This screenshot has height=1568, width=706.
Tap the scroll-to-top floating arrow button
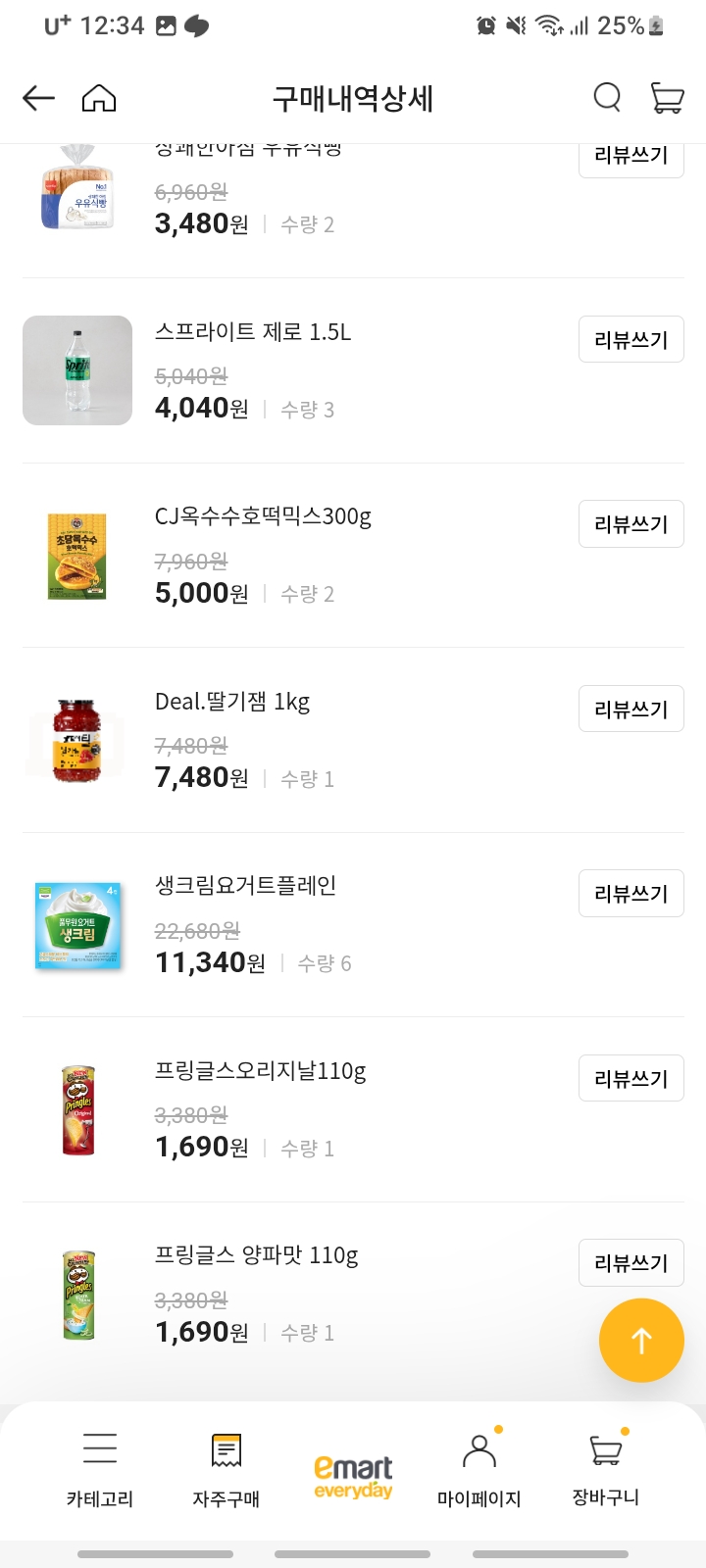(641, 1341)
